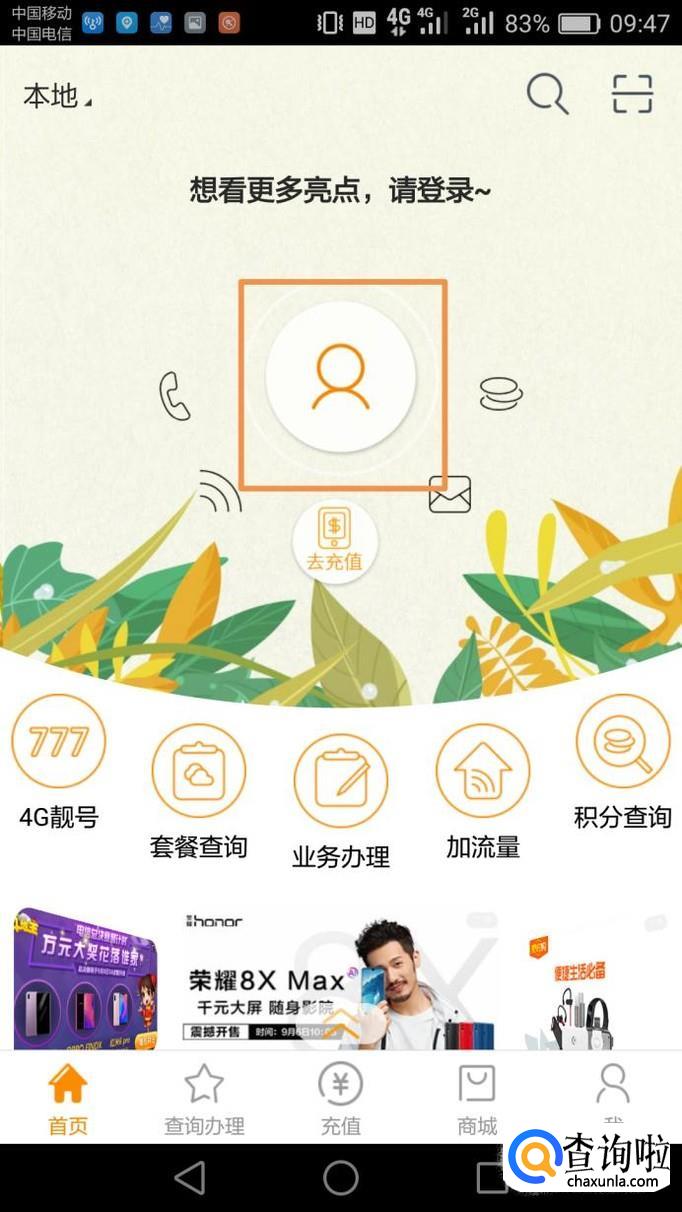
Task: Tap the system back button
Action: coord(189,1178)
